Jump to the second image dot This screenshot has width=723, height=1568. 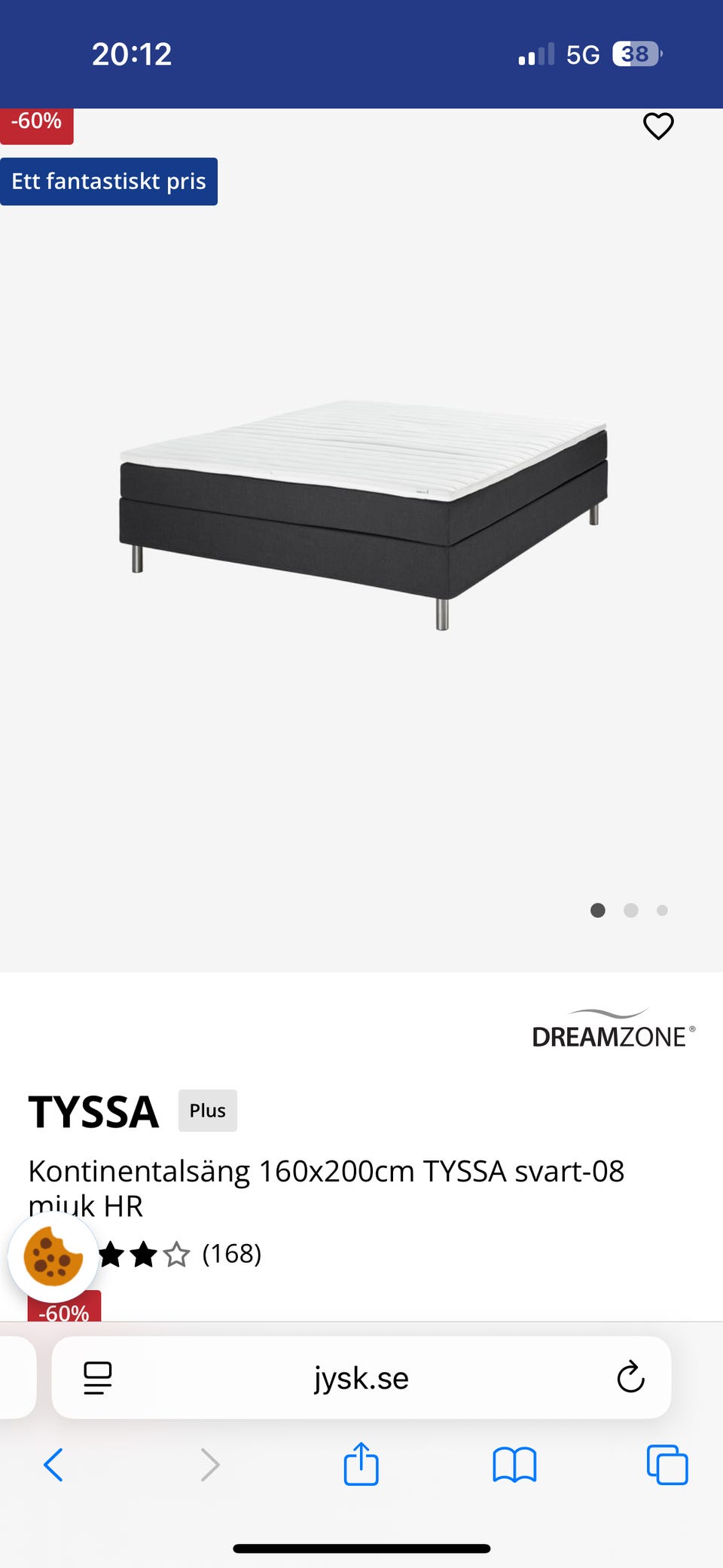click(631, 910)
